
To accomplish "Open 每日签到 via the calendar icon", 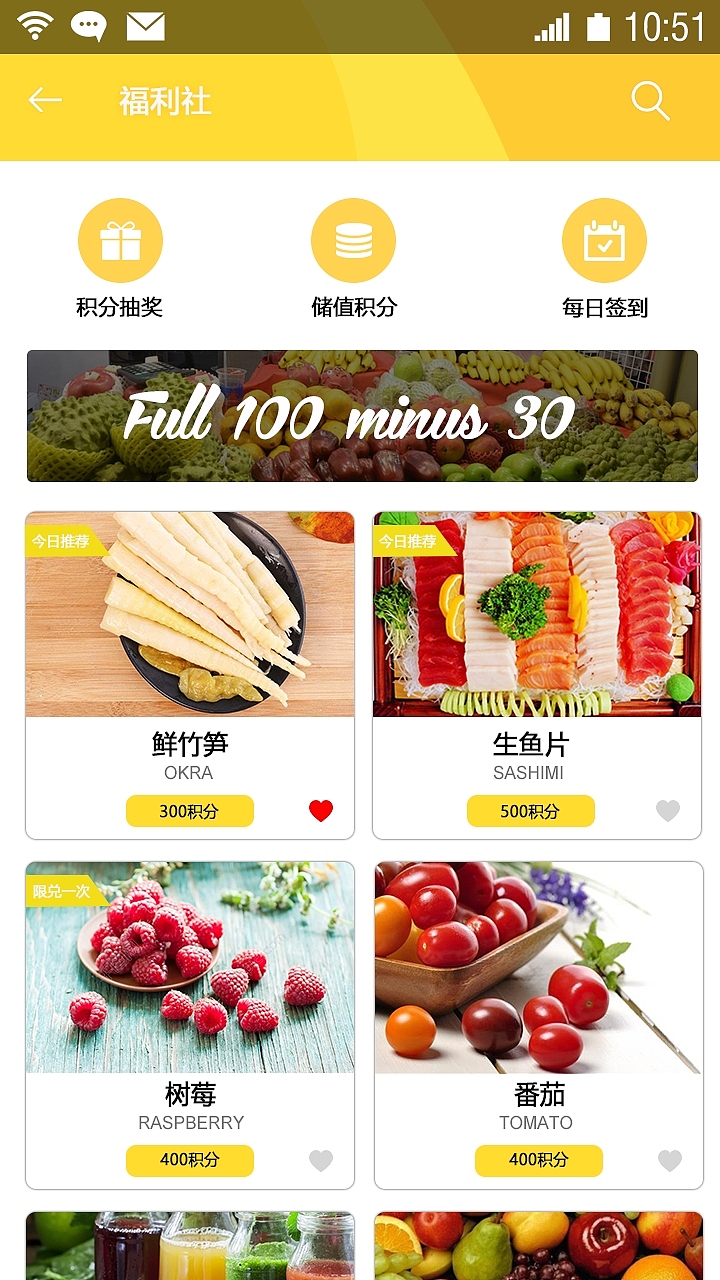I will (x=605, y=240).
